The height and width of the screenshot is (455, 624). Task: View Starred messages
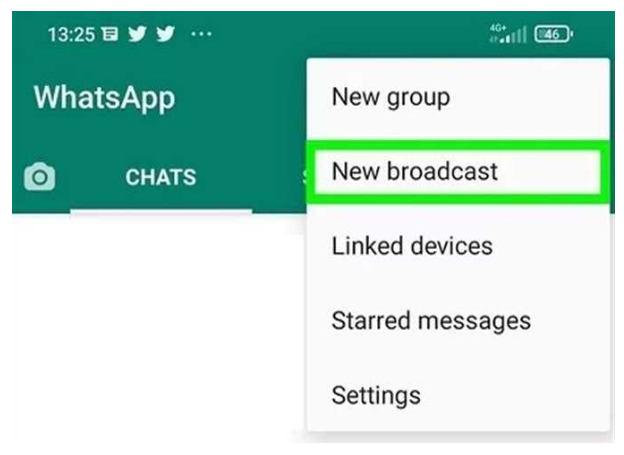coord(431,321)
